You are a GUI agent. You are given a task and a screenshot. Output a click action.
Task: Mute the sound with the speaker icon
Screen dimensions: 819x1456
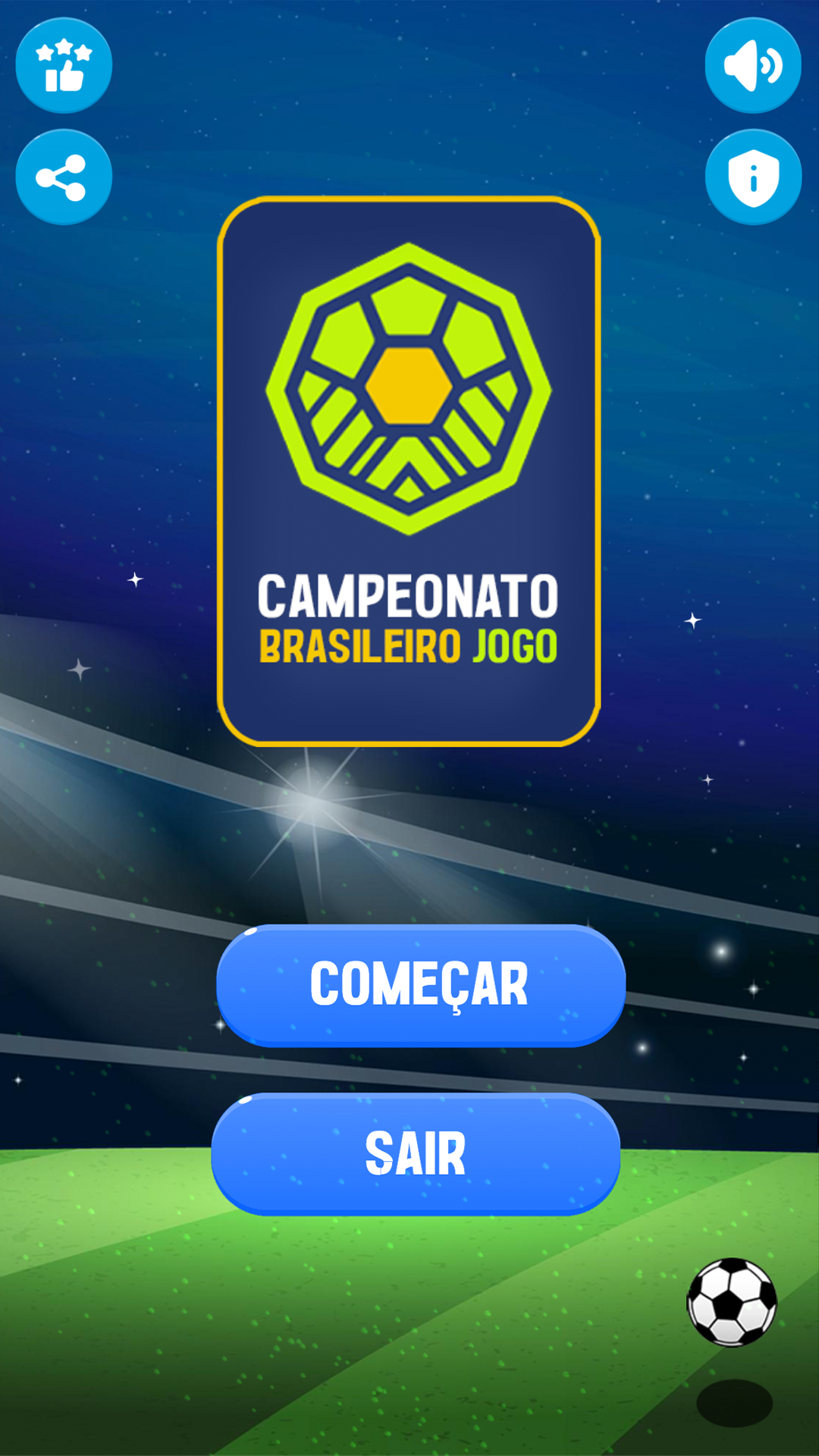[753, 65]
